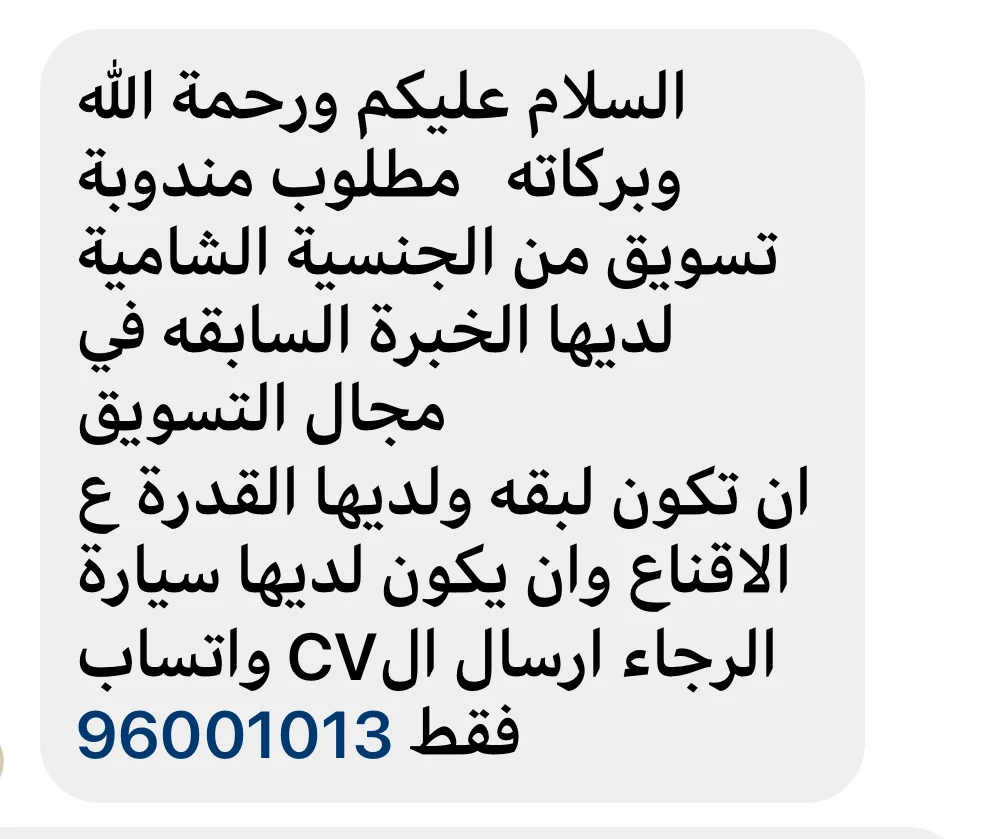
Task: Tap the phone number link 96001013
Action: pos(233,735)
